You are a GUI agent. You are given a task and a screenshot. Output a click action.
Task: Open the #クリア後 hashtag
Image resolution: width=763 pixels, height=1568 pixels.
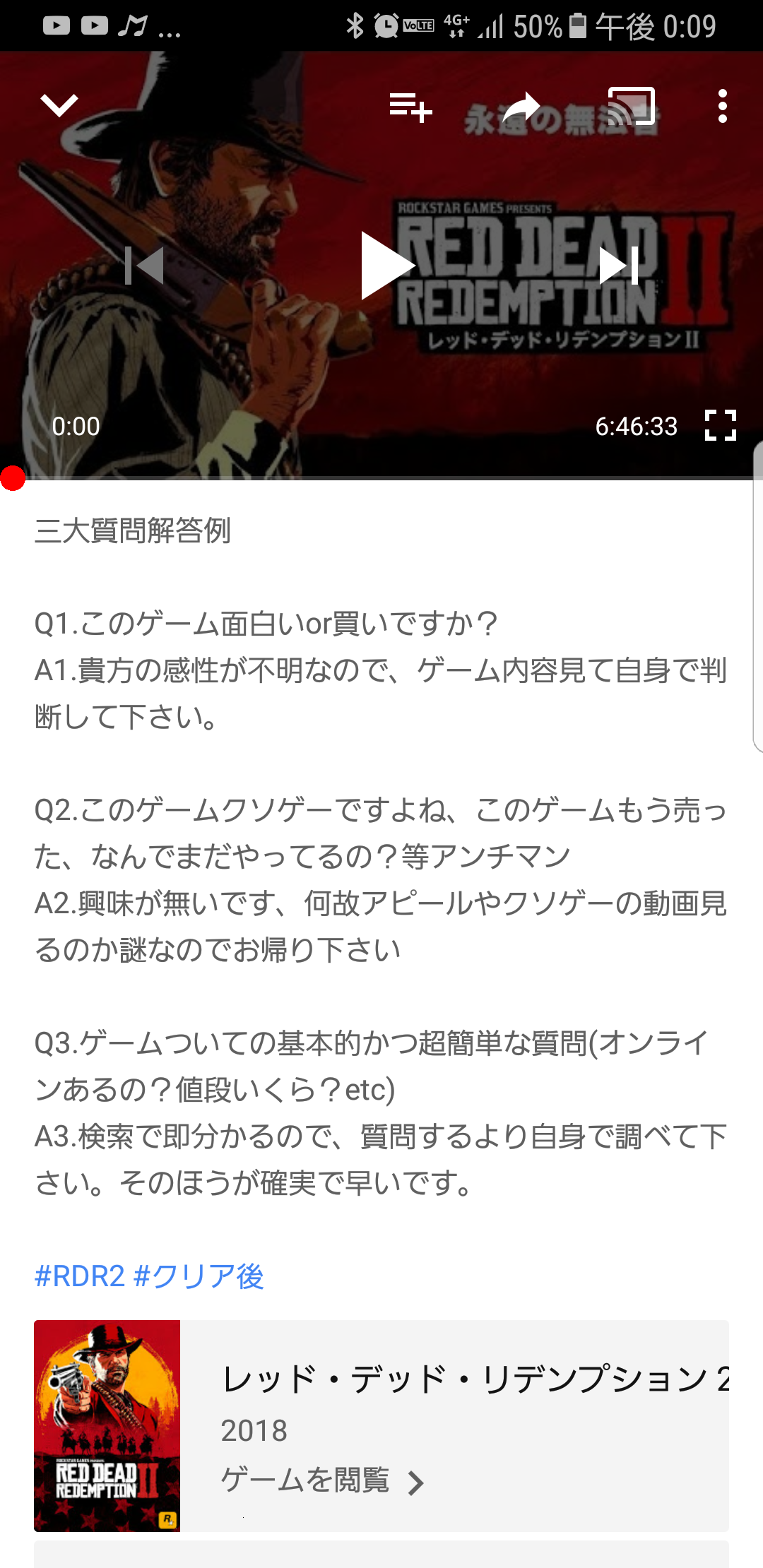pos(199,1276)
